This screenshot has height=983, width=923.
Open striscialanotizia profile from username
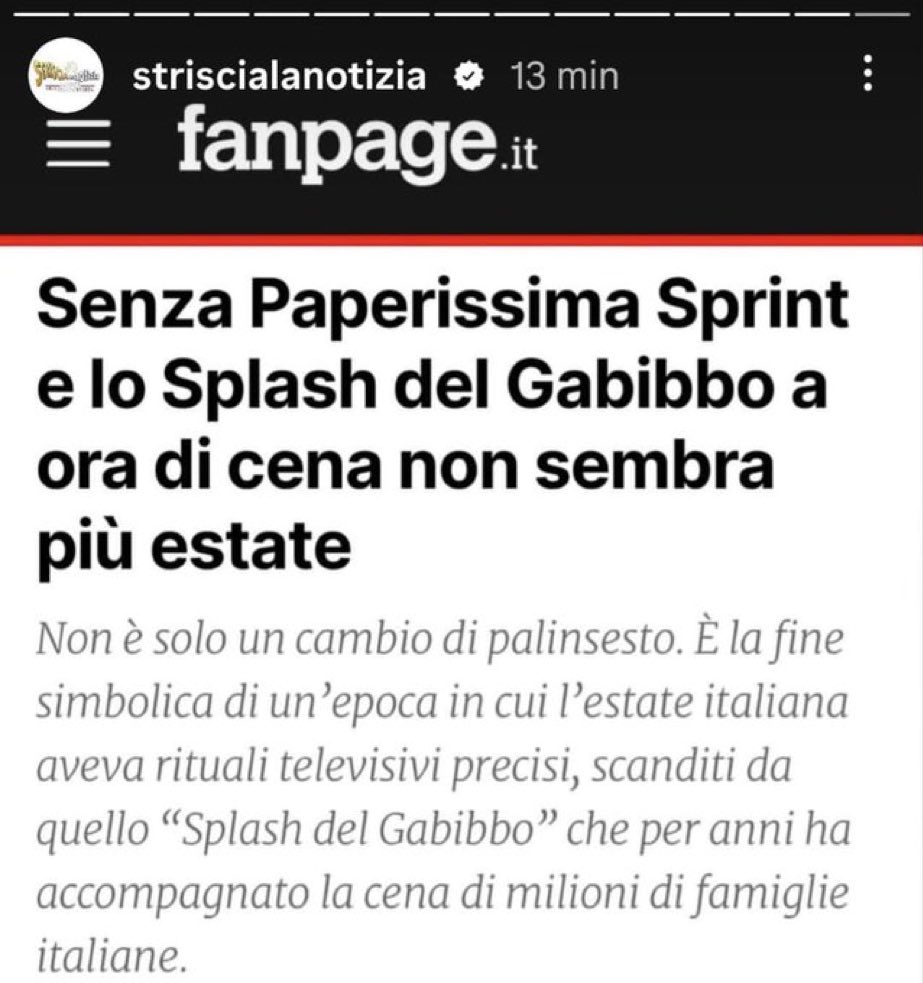pos(280,76)
